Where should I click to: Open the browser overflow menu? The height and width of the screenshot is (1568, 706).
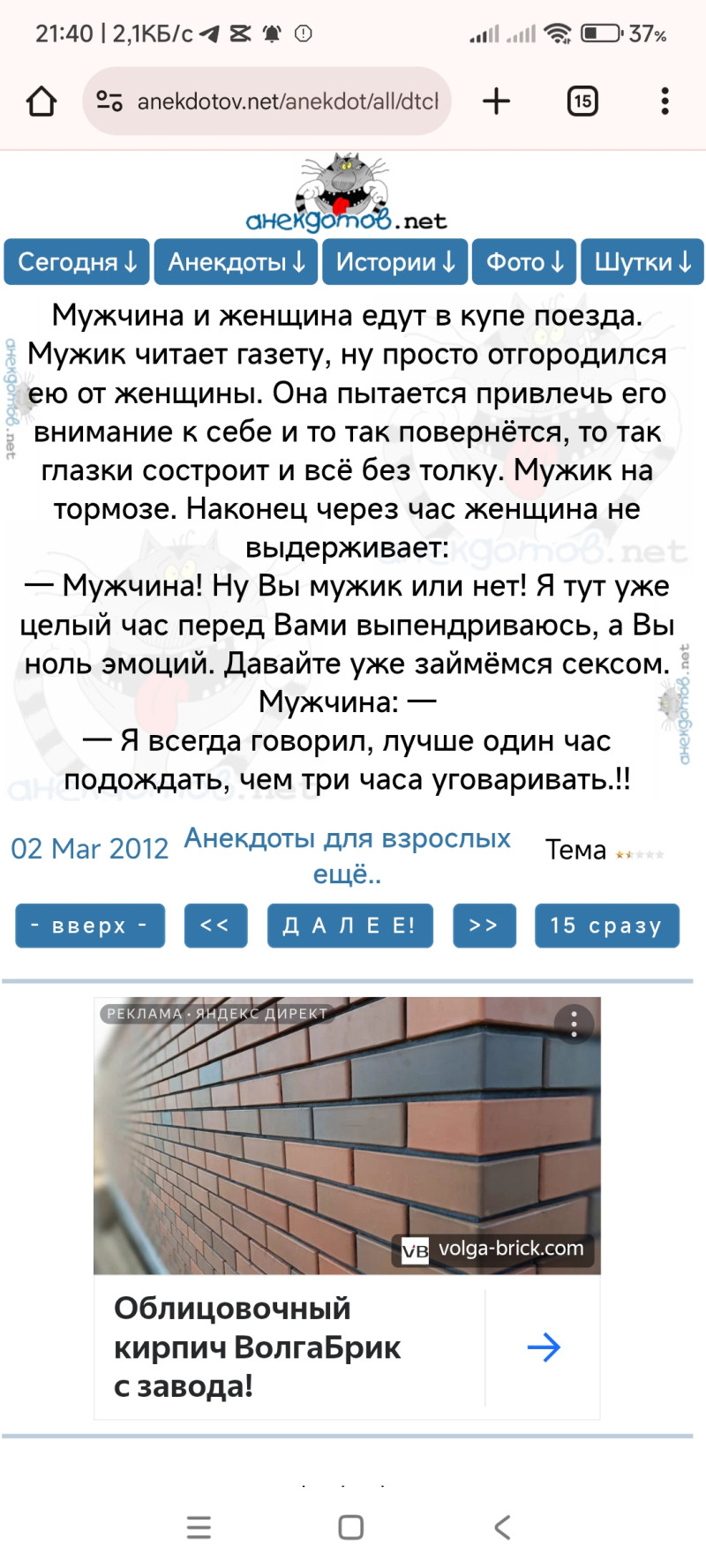665,101
